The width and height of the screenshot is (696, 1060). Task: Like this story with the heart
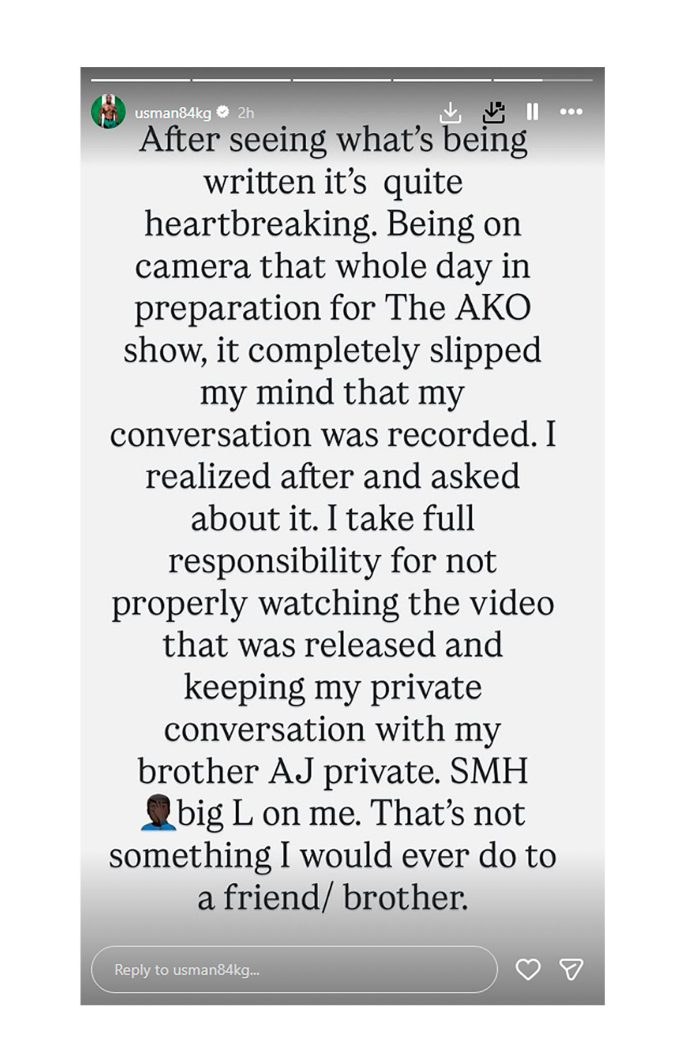click(527, 969)
